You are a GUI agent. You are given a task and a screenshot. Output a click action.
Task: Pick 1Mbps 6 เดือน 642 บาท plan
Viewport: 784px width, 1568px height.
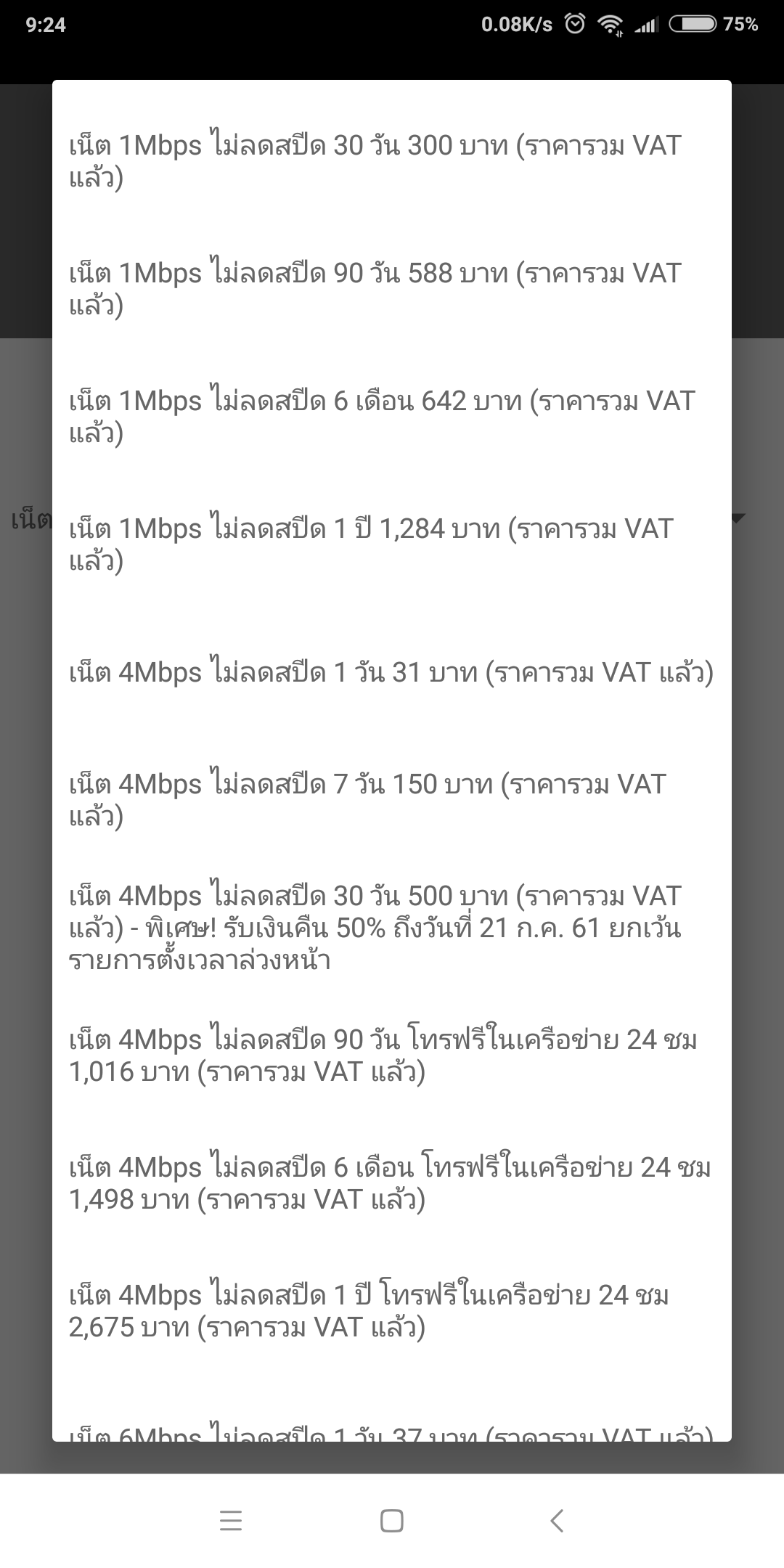tap(391, 417)
